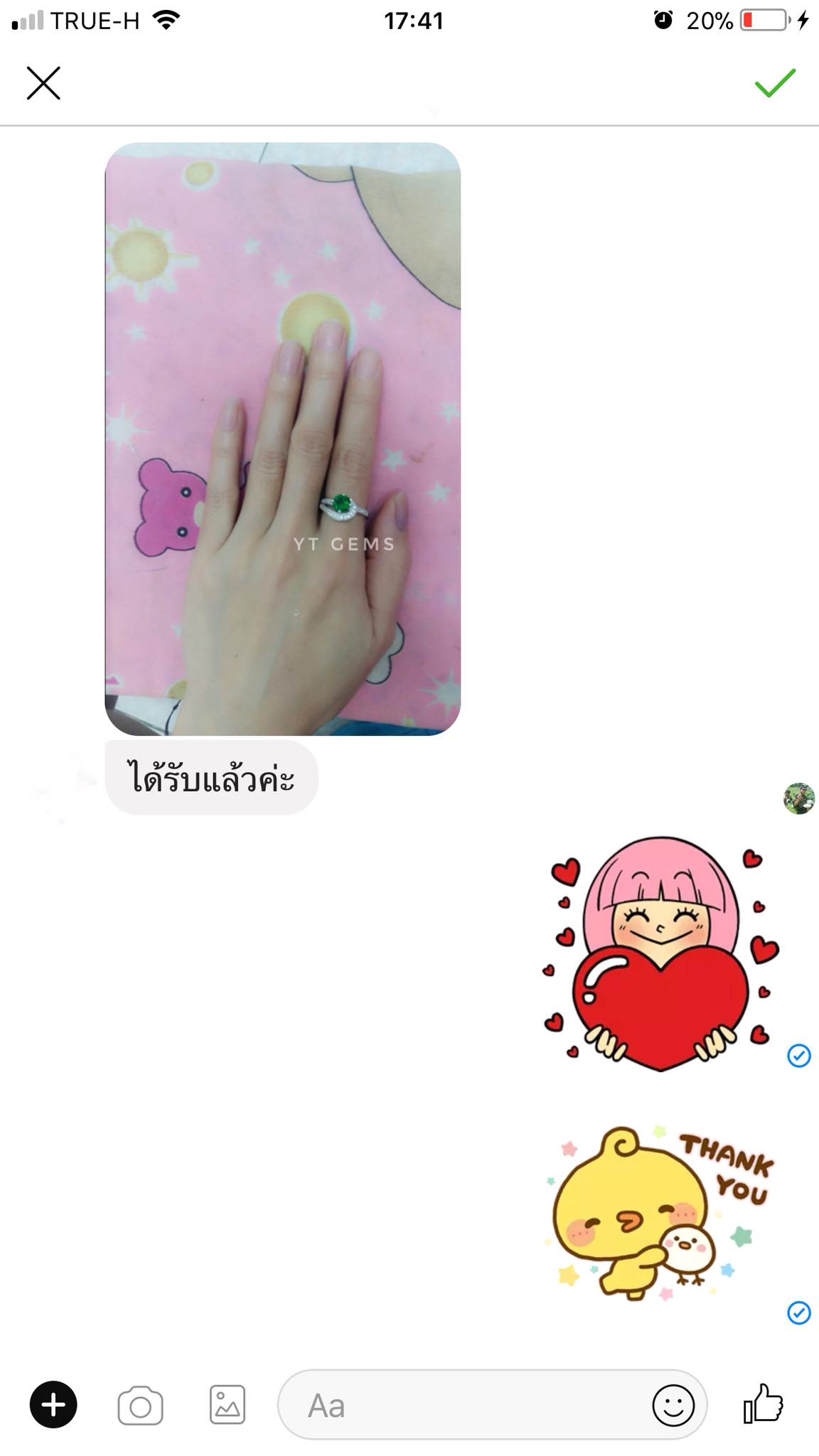
Task: Close the screen with the X icon
Action: [43, 83]
